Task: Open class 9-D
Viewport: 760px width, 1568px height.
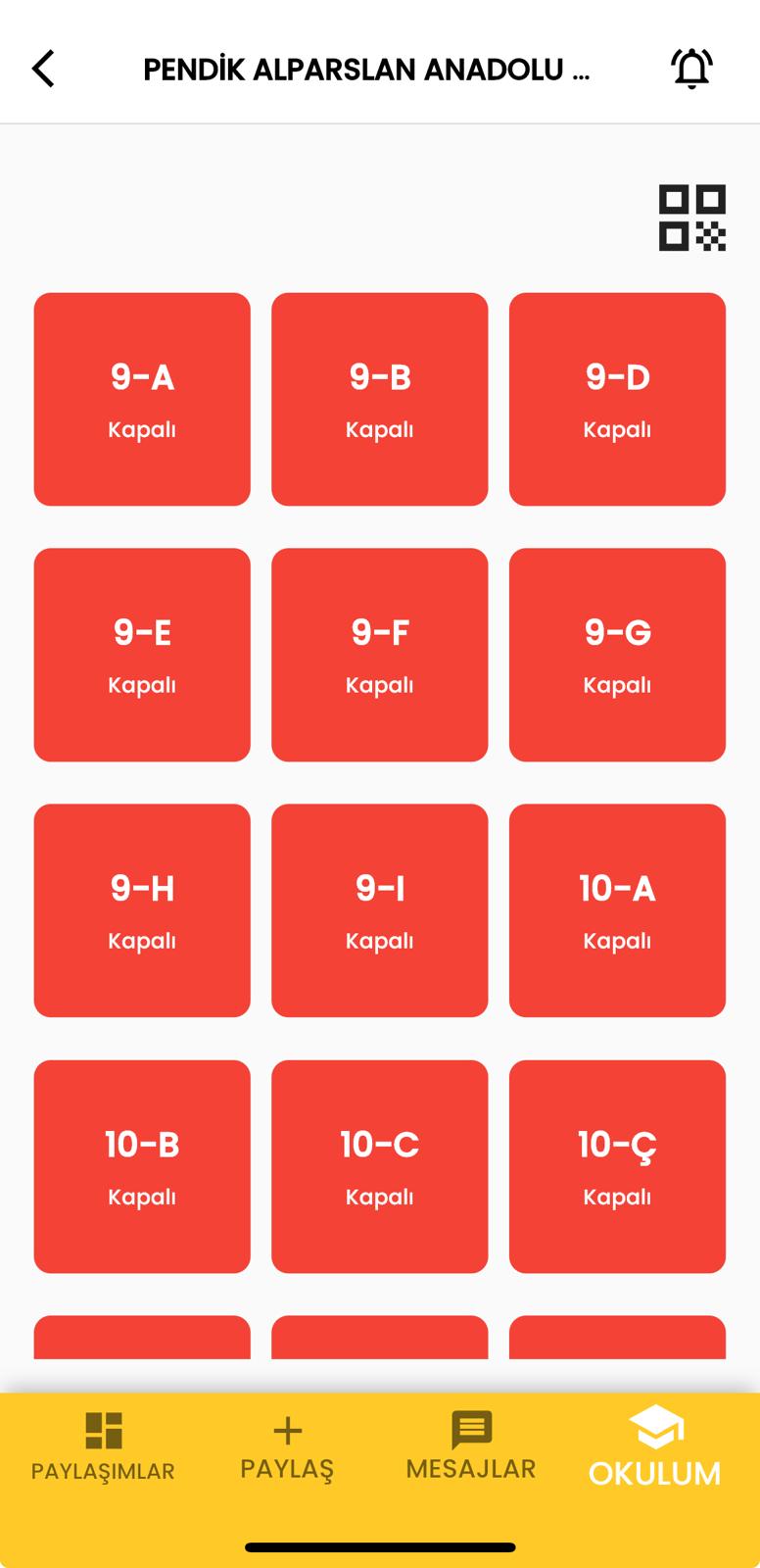Action: click(x=617, y=399)
